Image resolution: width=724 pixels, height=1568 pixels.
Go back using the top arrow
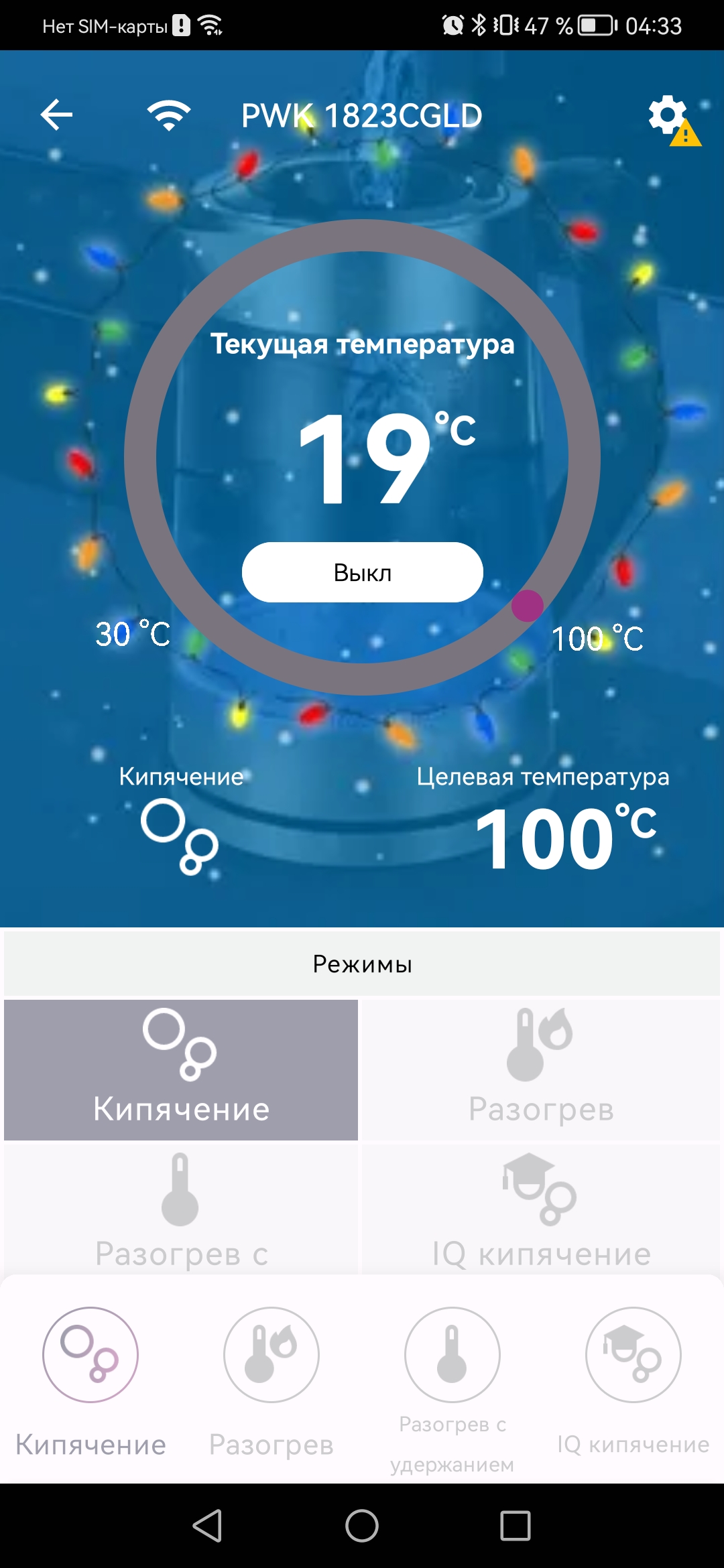[x=56, y=115]
